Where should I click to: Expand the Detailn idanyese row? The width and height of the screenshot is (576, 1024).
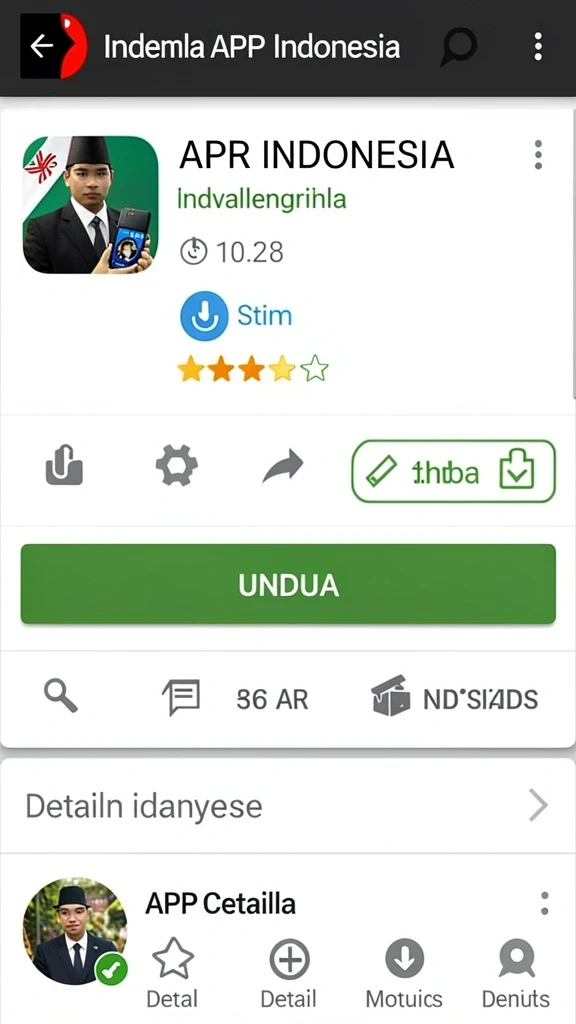(288, 807)
